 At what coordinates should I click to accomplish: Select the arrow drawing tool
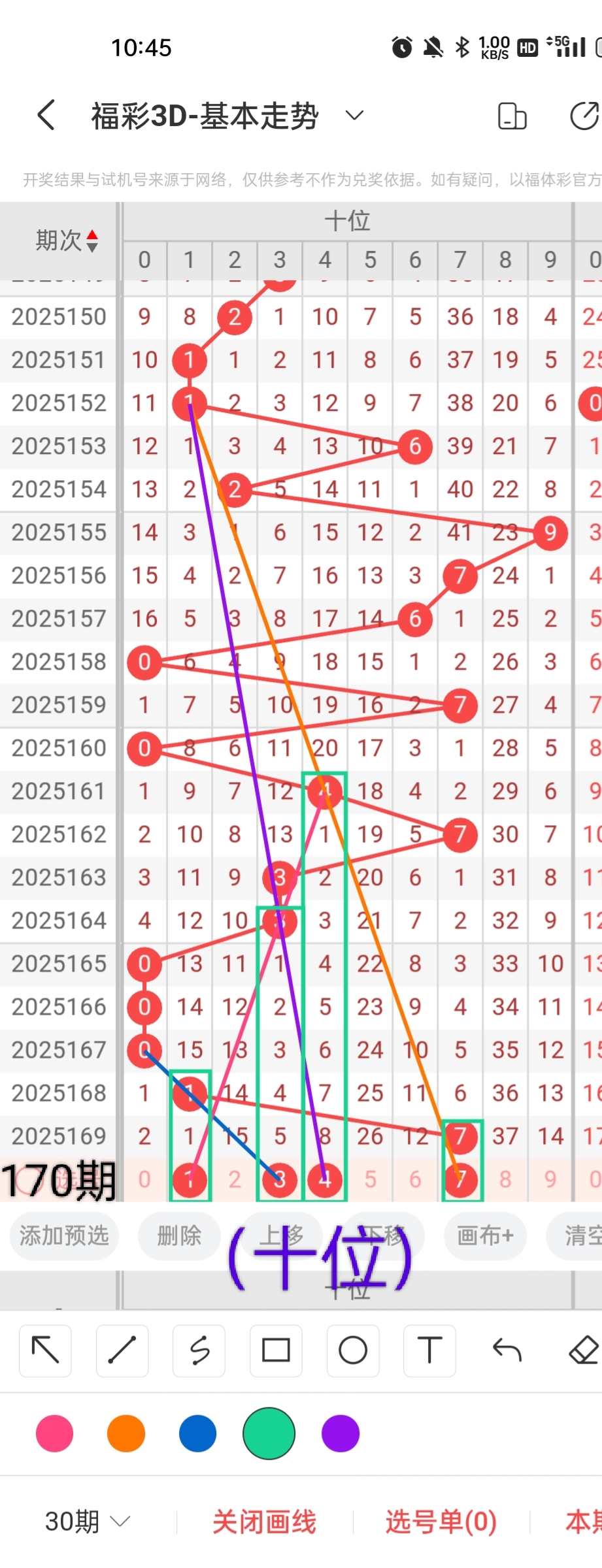coord(45,1350)
